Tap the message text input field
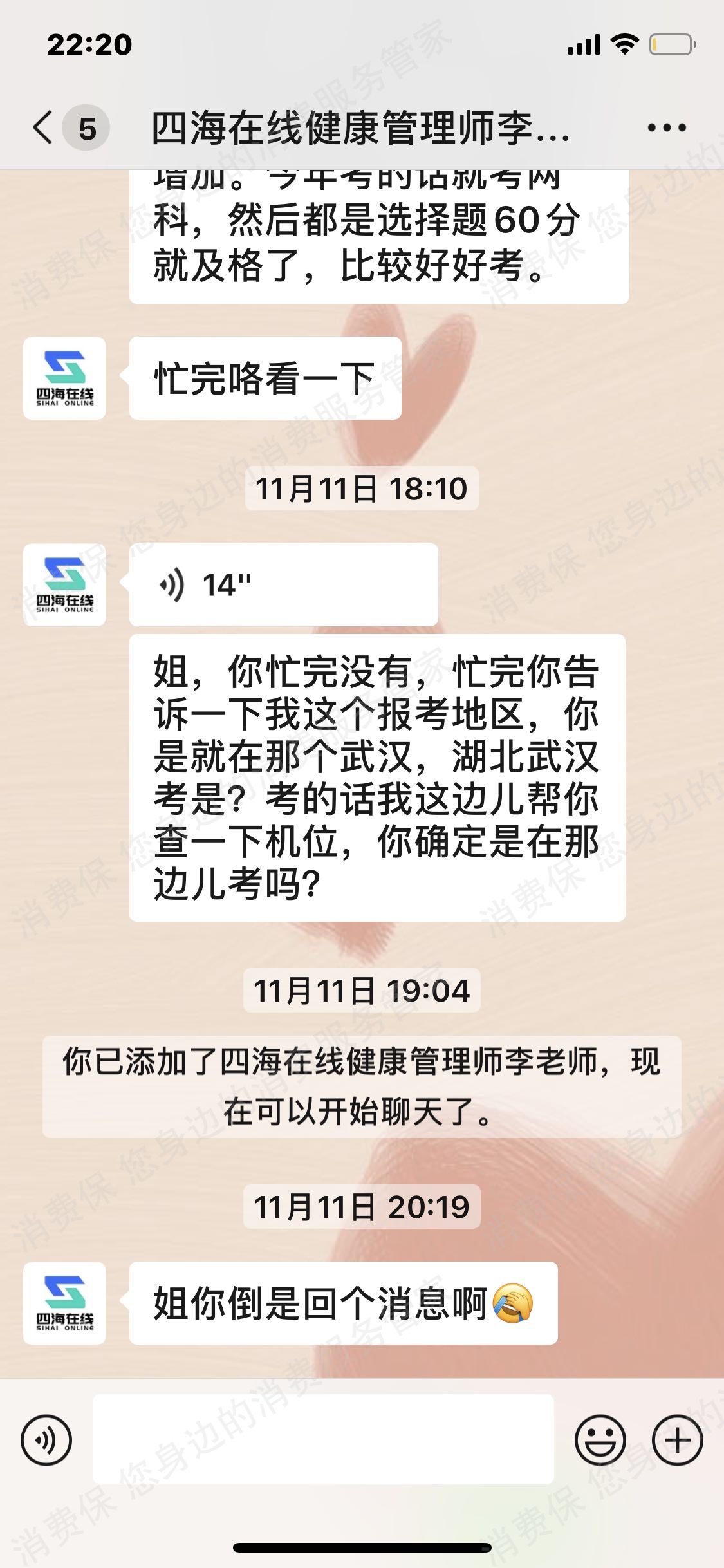This screenshot has height=1568, width=724. coord(323,1440)
